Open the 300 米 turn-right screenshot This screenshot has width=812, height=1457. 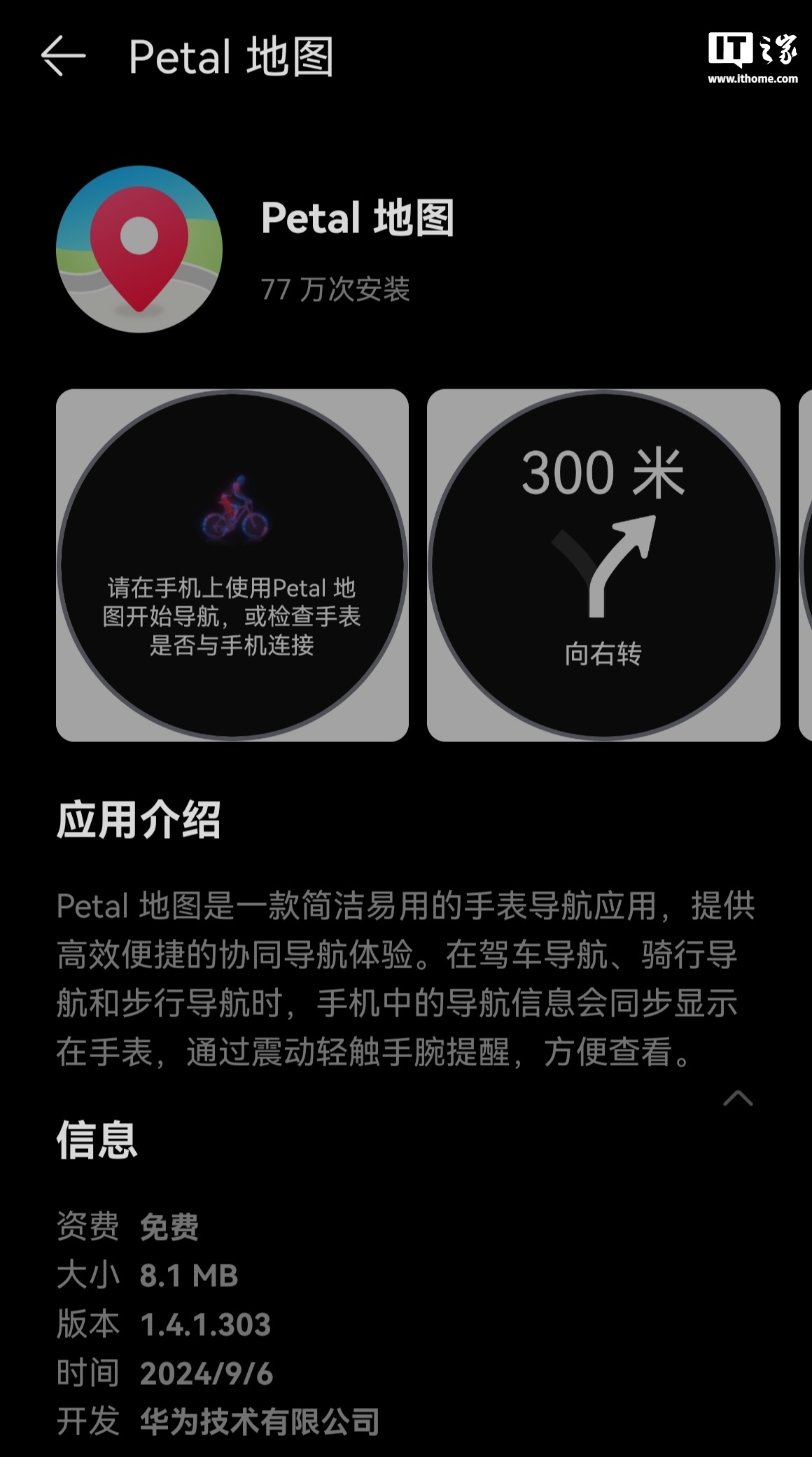pos(603,565)
